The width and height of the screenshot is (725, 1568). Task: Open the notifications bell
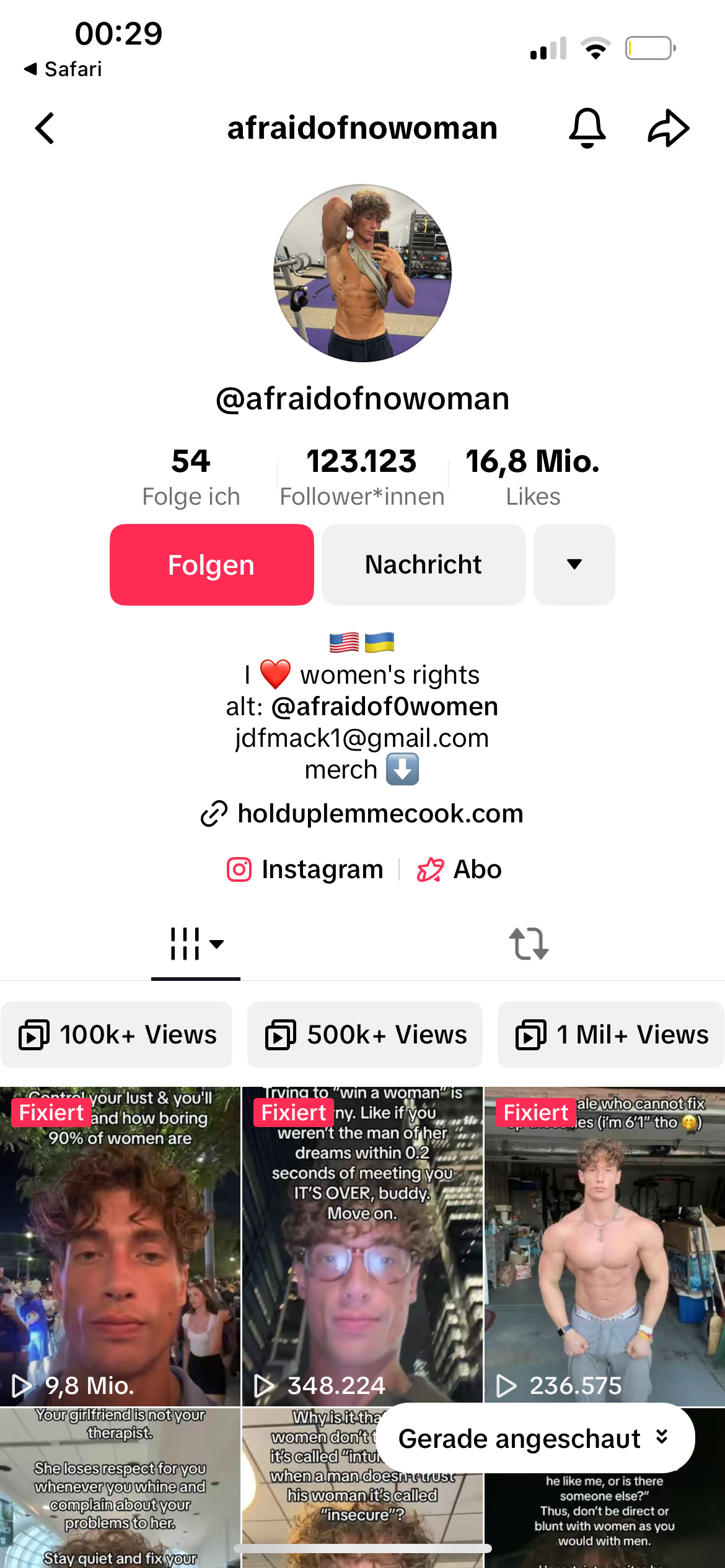587,128
